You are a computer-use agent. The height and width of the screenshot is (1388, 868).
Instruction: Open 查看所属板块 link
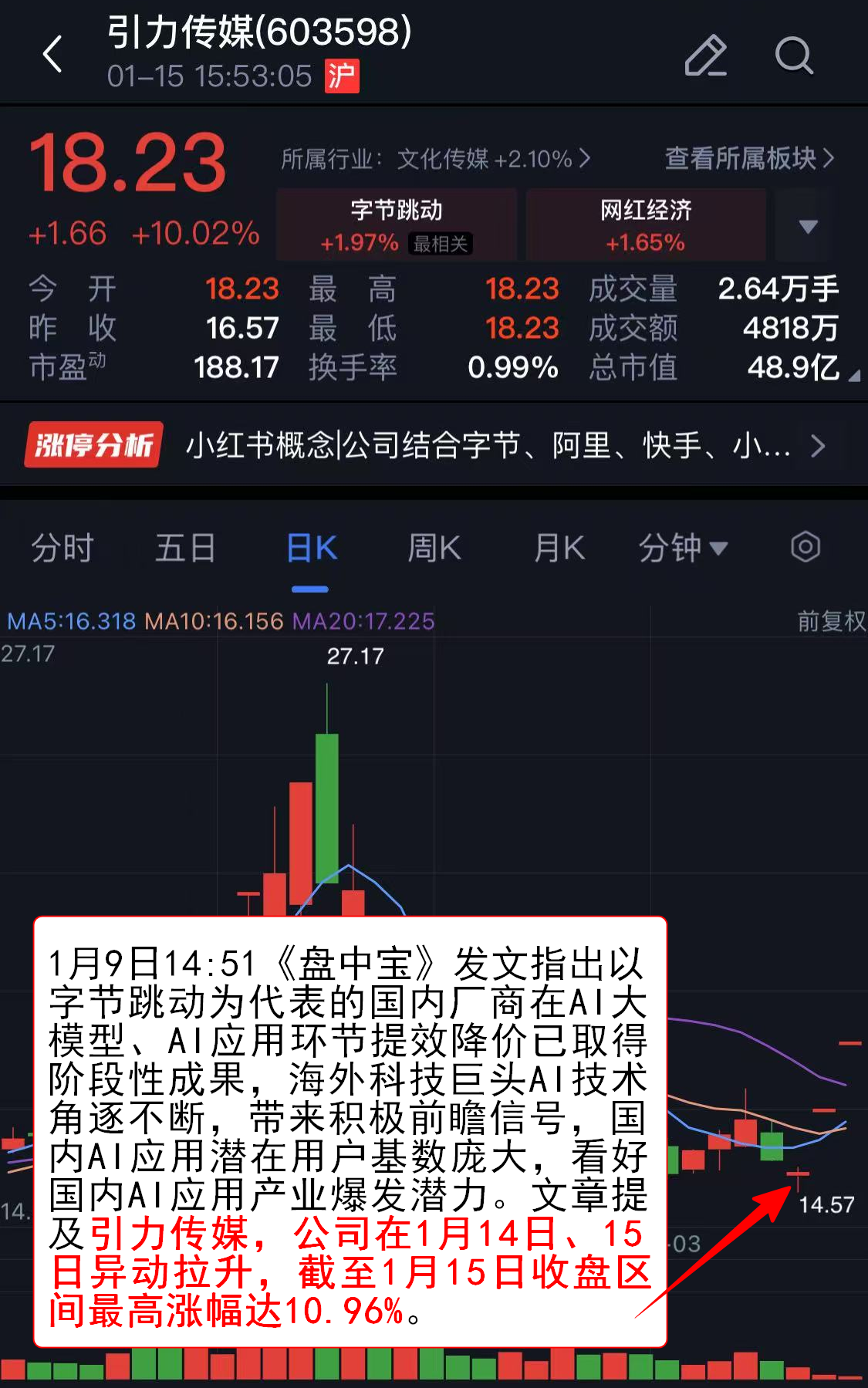pyautogui.click(x=749, y=158)
